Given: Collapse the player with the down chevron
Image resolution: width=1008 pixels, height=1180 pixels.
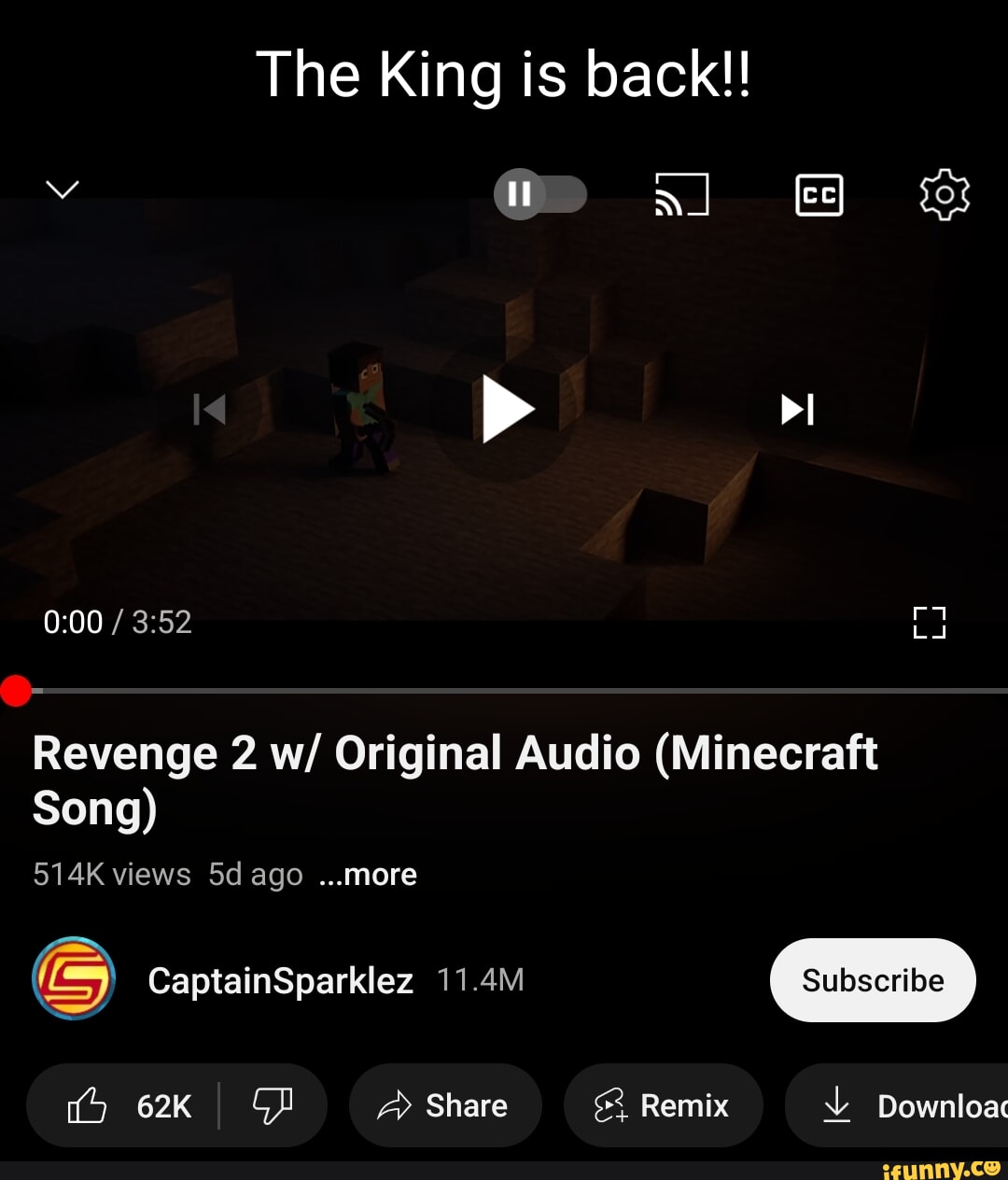Looking at the screenshot, I should pyautogui.click(x=63, y=190).
